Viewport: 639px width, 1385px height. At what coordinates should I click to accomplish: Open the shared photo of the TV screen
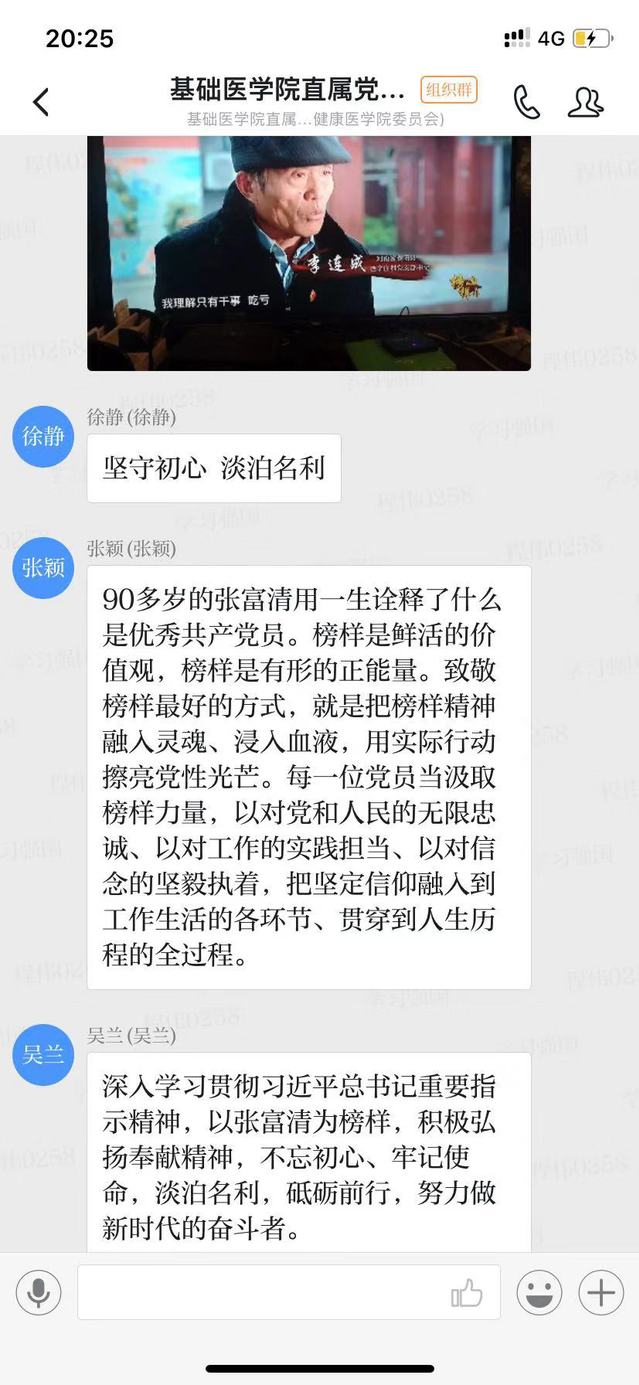309,253
